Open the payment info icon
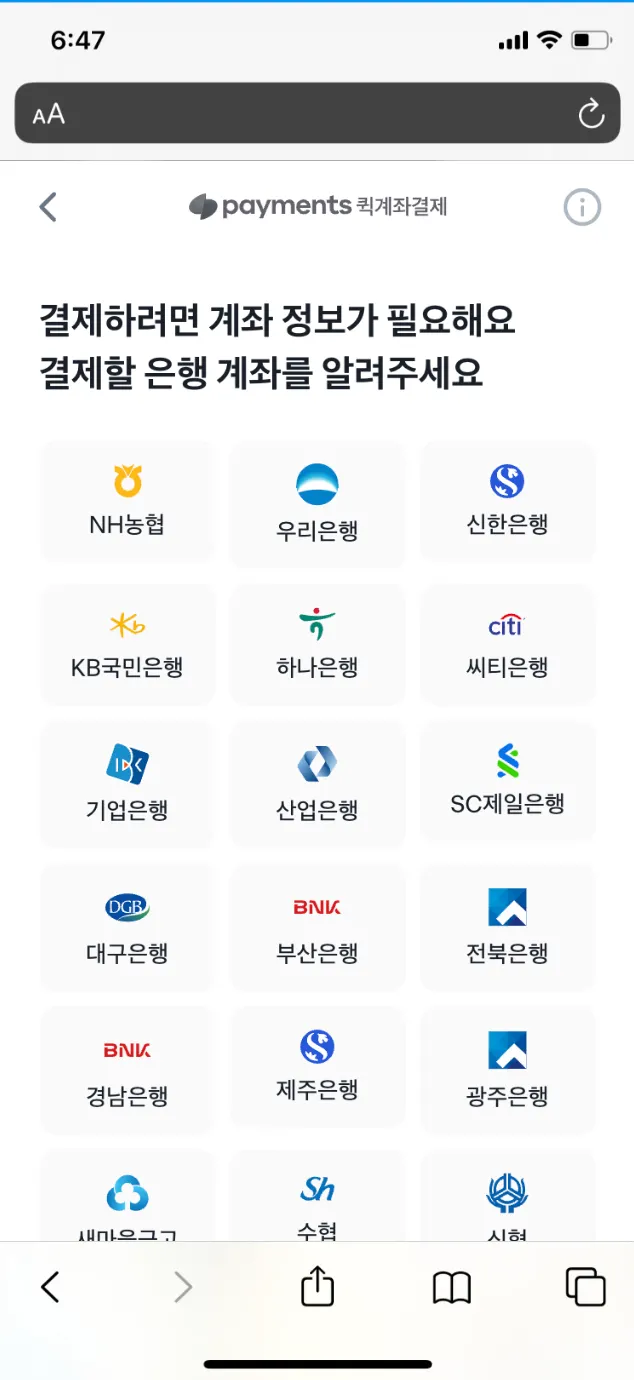Image resolution: width=634 pixels, height=1380 pixels. [x=582, y=208]
